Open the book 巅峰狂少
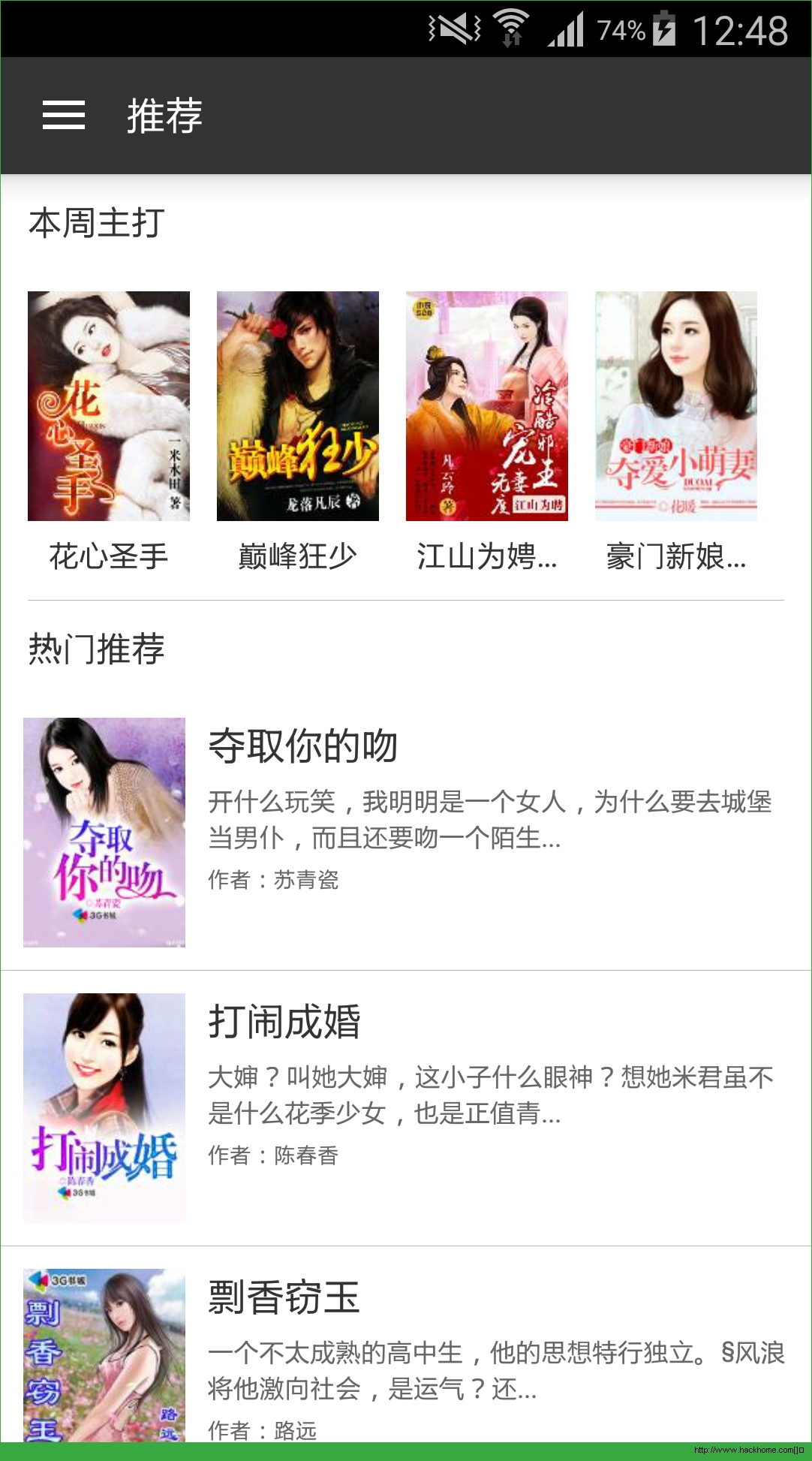 (x=298, y=406)
